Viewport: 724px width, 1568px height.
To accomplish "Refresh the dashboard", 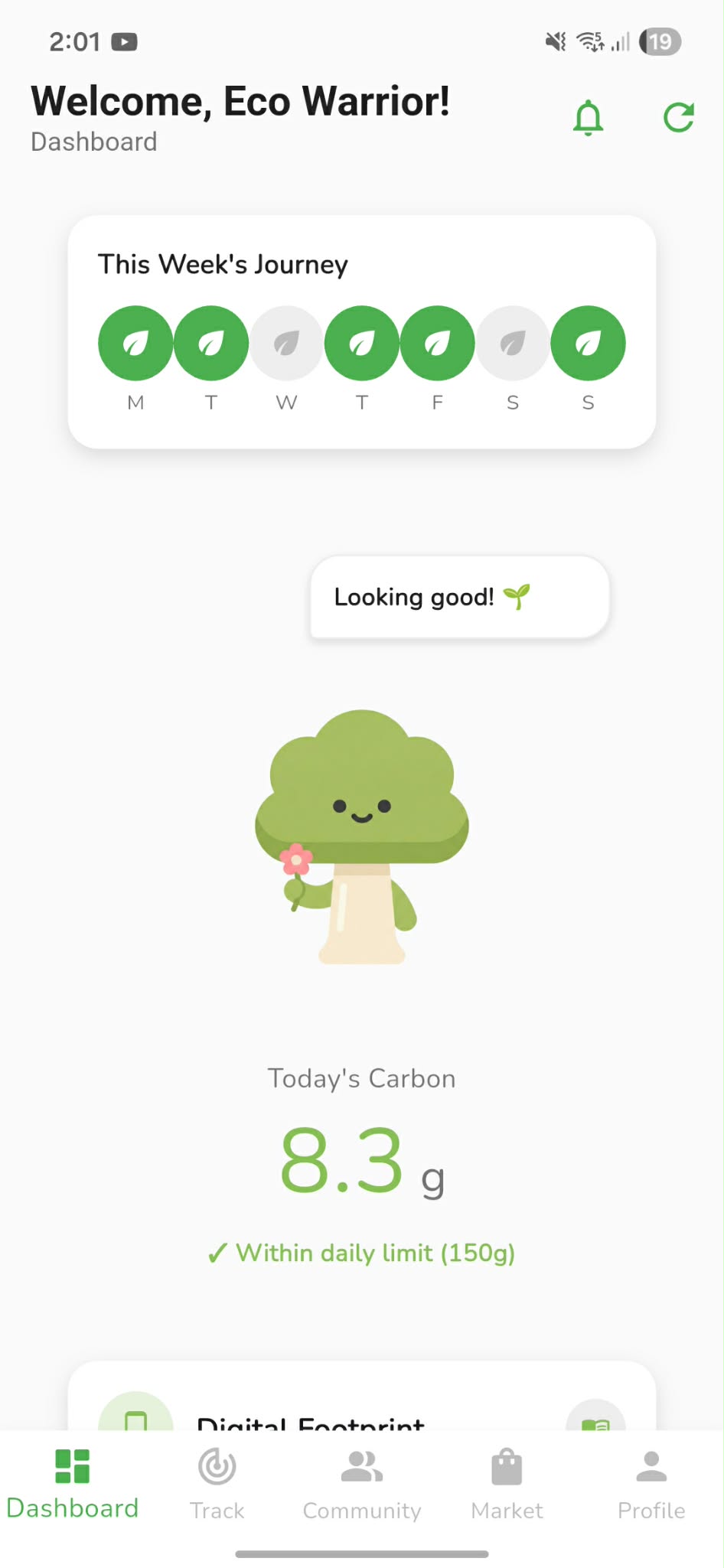I will click(678, 117).
